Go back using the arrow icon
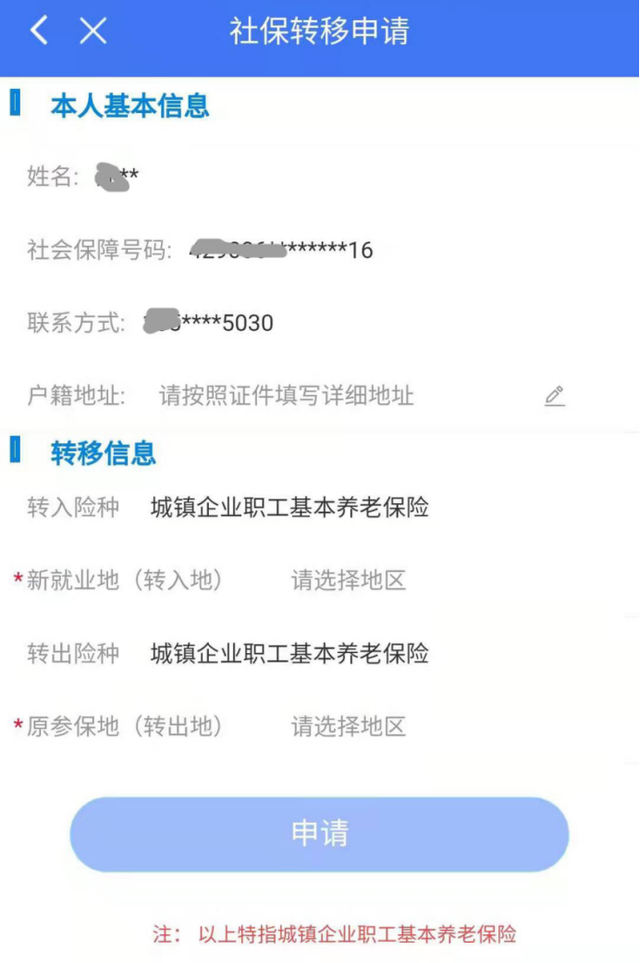Screen dimensions: 640x963 (39, 31)
